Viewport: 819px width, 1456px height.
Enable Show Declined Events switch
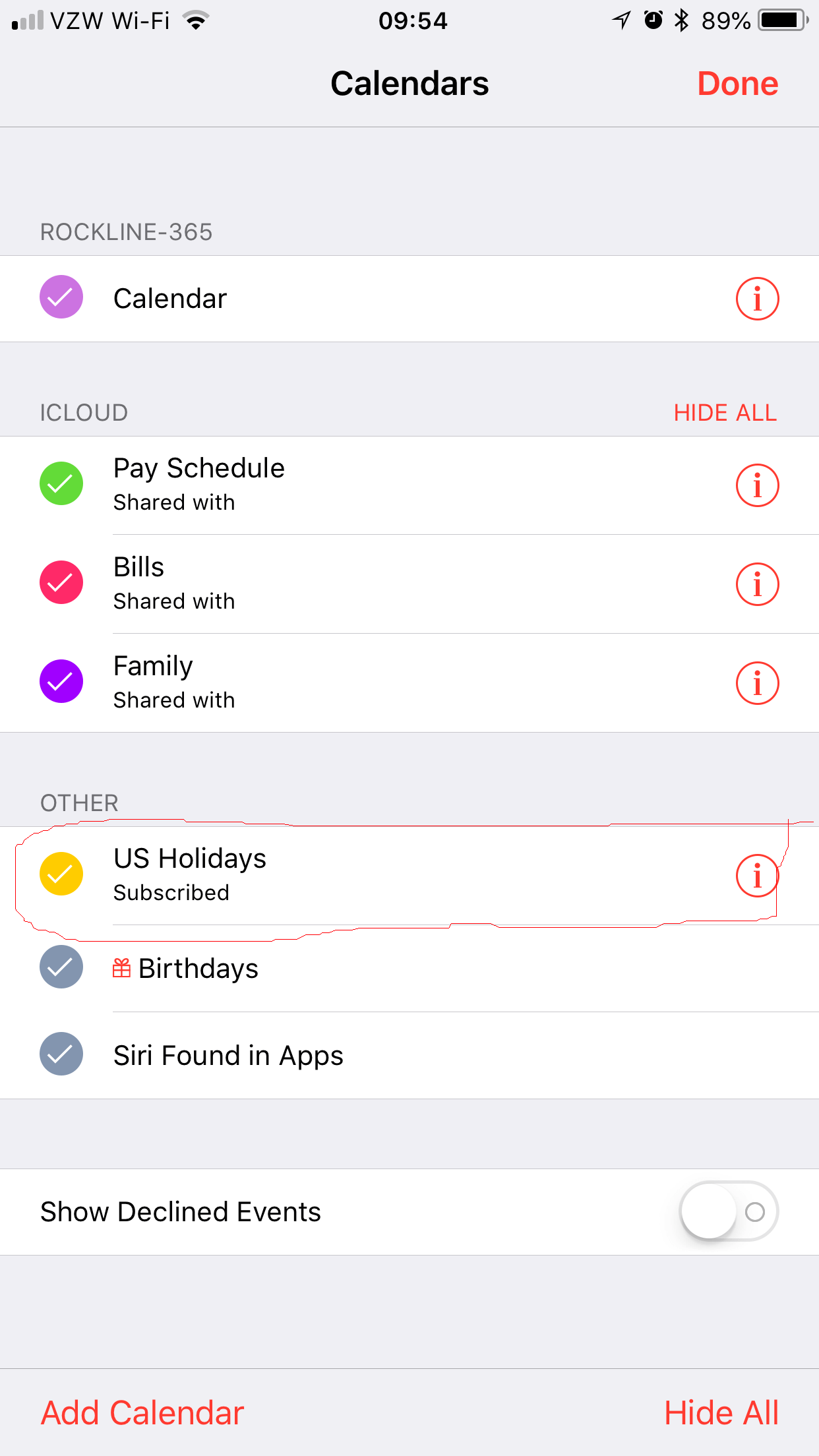point(729,1211)
